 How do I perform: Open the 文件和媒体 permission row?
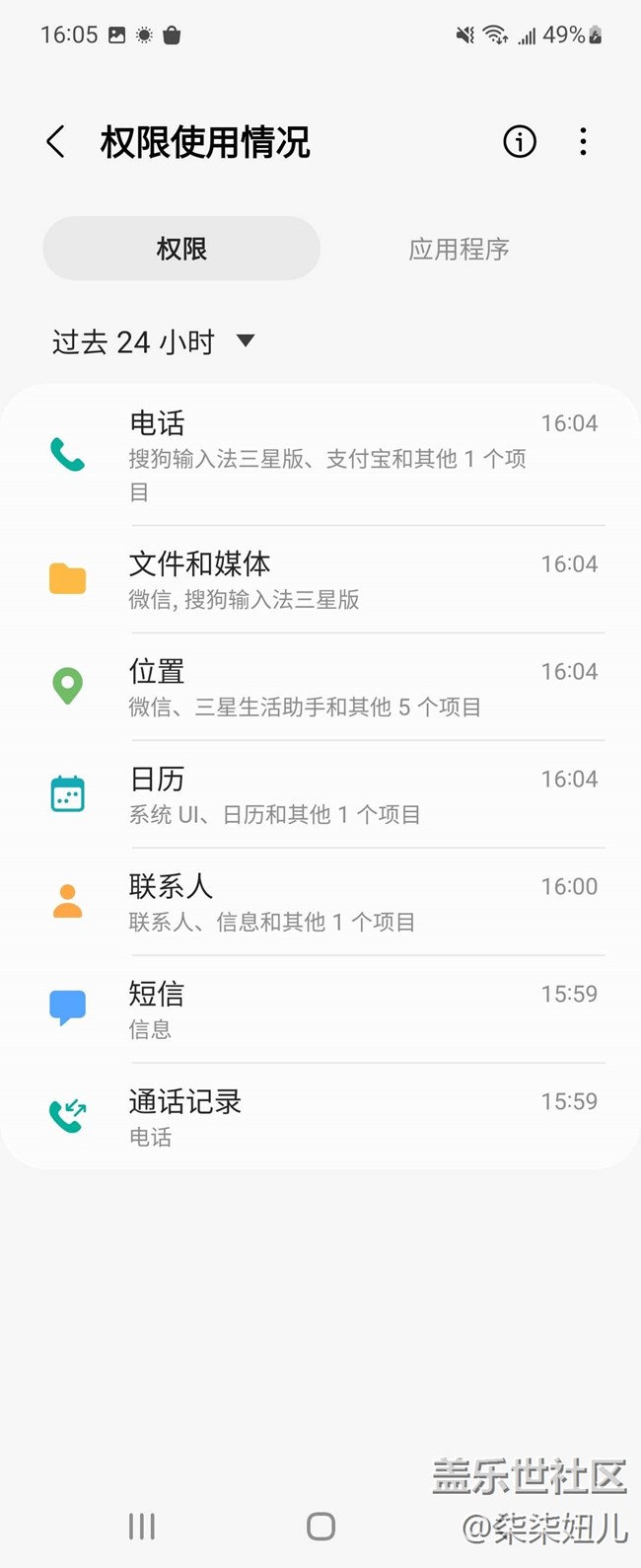320,579
